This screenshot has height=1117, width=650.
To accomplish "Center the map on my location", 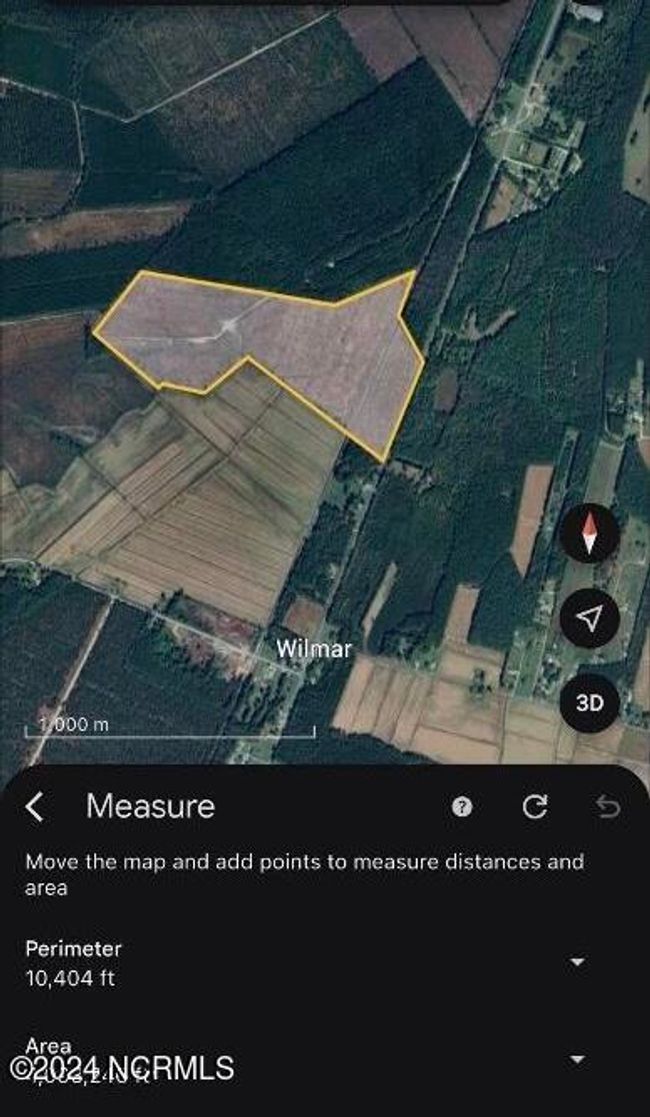I will [x=589, y=619].
